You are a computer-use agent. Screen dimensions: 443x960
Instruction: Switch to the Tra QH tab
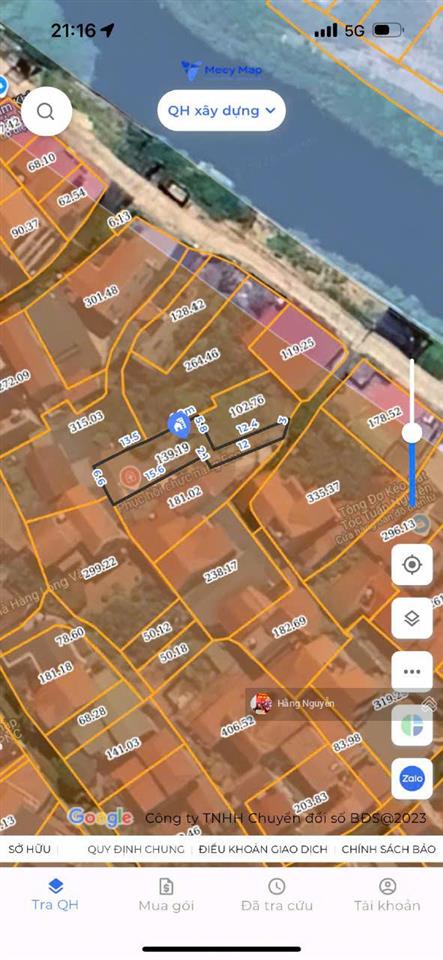(55, 895)
